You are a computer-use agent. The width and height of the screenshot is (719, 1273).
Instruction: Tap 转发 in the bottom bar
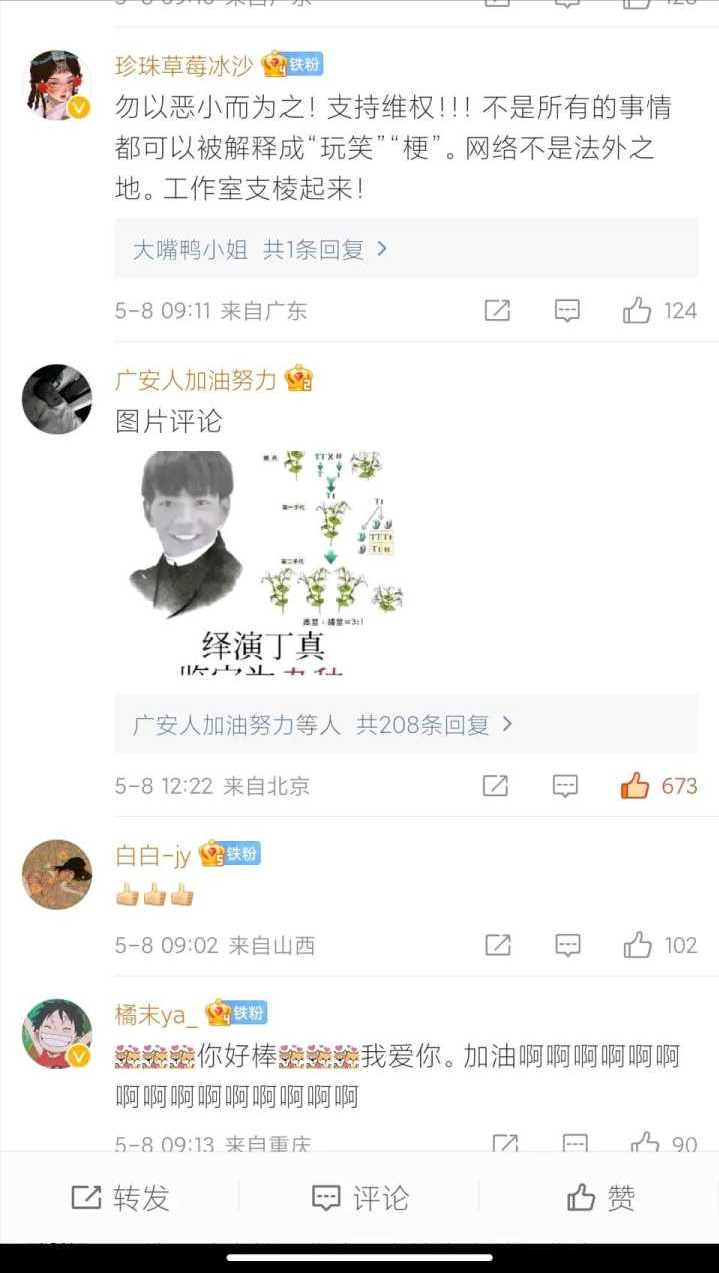(x=120, y=1197)
